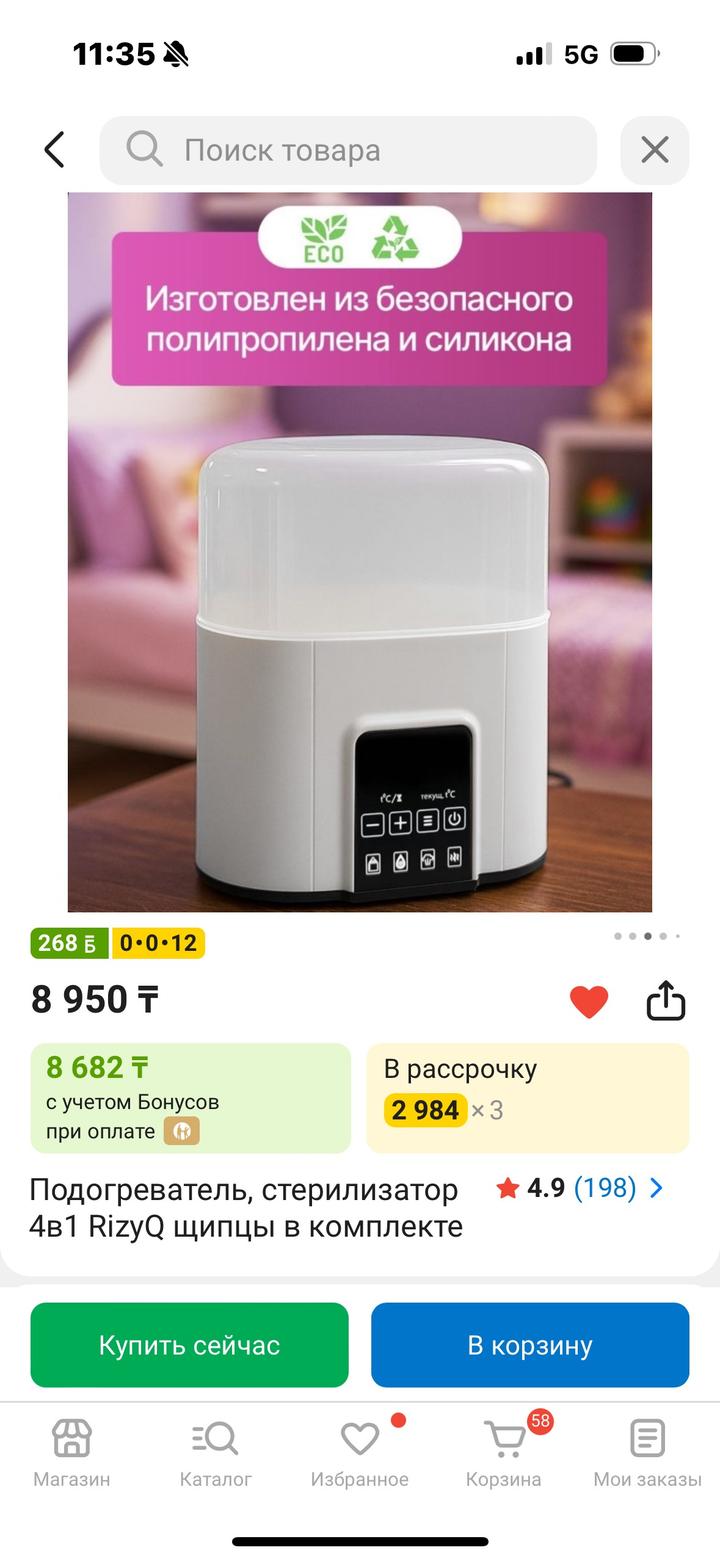Add the product with В корзину

click(530, 1345)
